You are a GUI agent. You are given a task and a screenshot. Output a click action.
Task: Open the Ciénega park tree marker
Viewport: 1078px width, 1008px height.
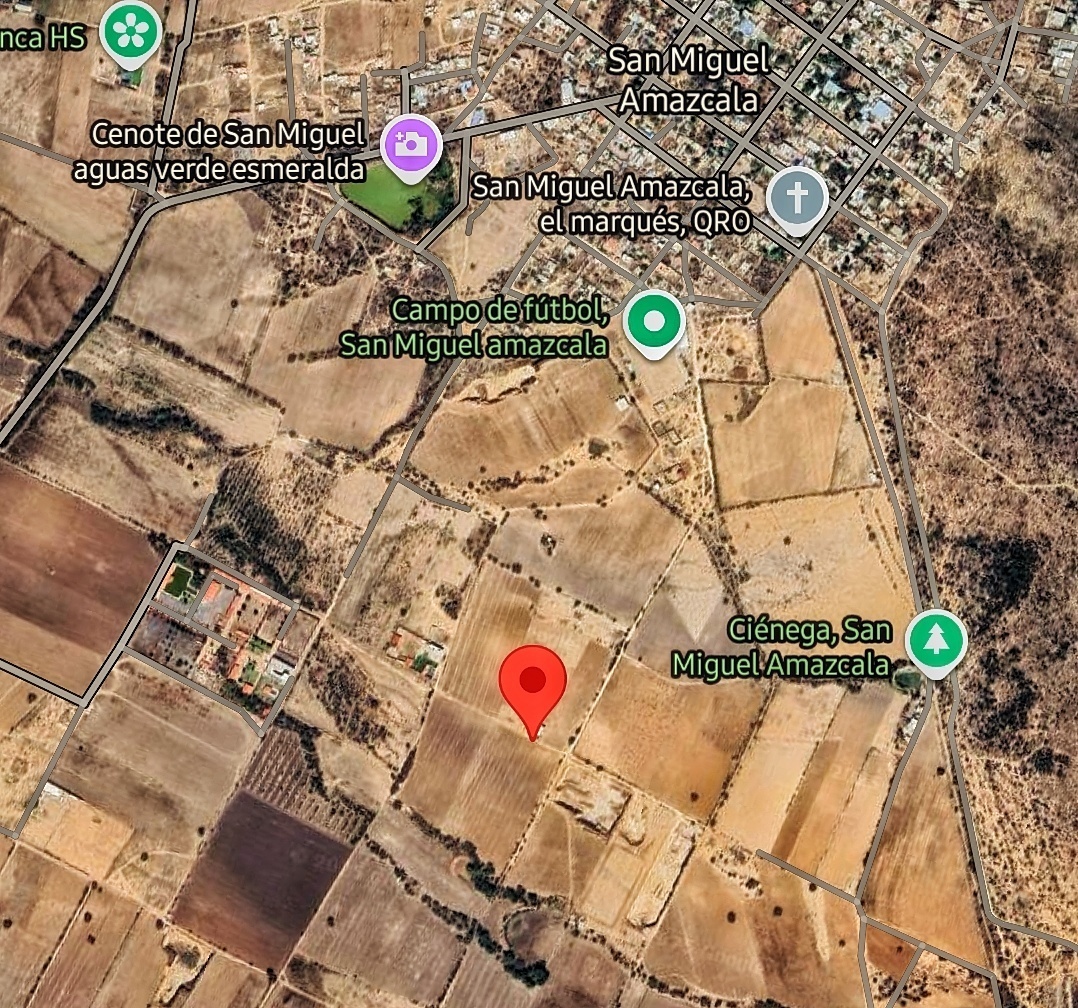click(936, 640)
